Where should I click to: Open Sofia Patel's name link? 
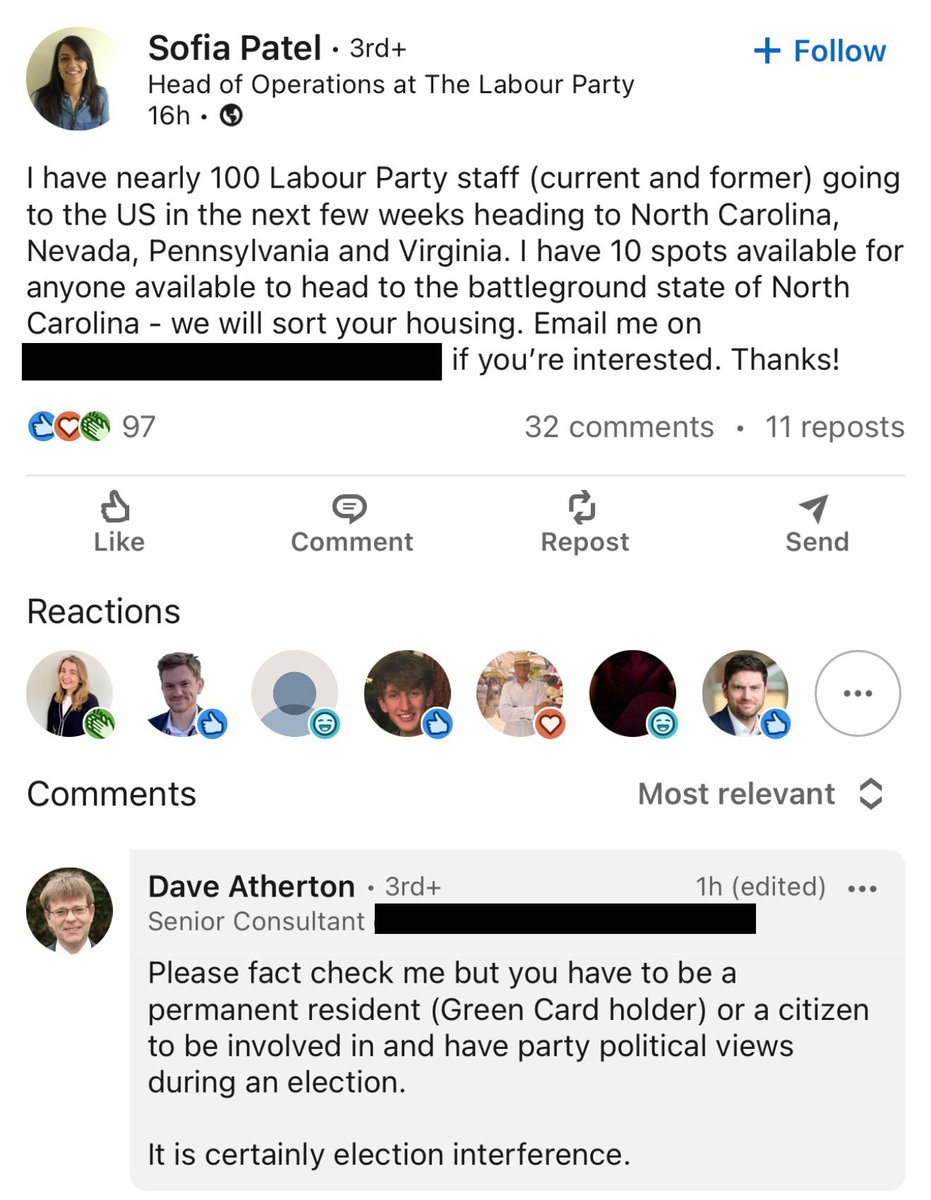235,47
